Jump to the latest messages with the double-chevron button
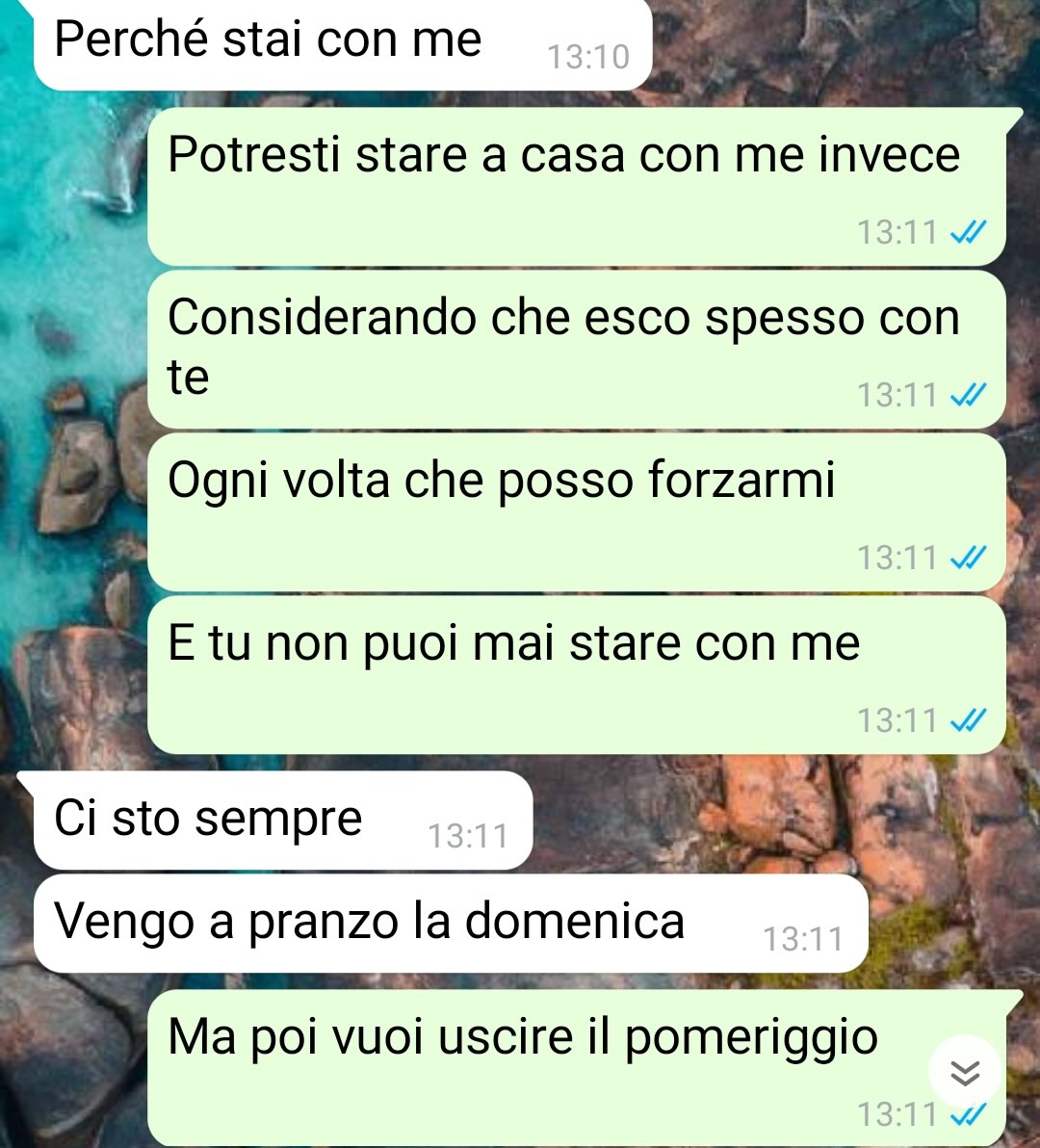The width and height of the screenshot is (1040, 1148). (965, 1072)
